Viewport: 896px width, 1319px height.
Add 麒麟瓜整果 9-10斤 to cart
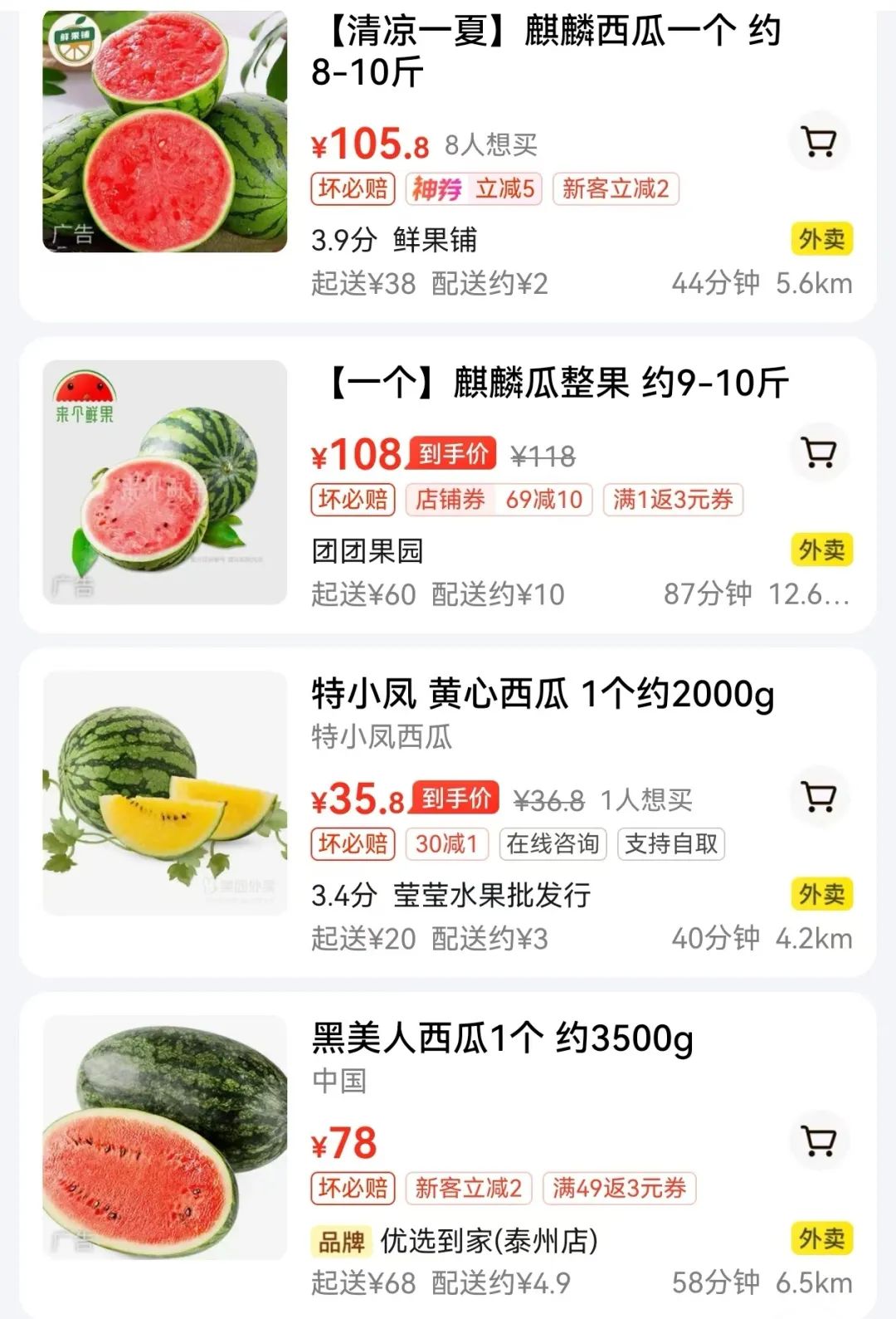tap(819, 452)
